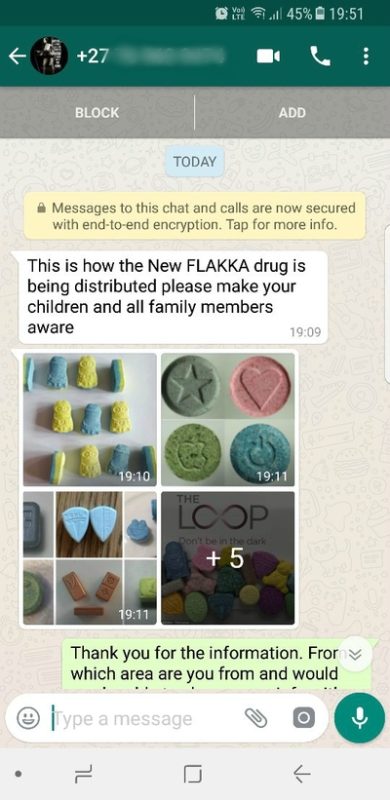Start a video call with this number
Image resolution: width=390 pixels, height=800 pixels.
268,56
